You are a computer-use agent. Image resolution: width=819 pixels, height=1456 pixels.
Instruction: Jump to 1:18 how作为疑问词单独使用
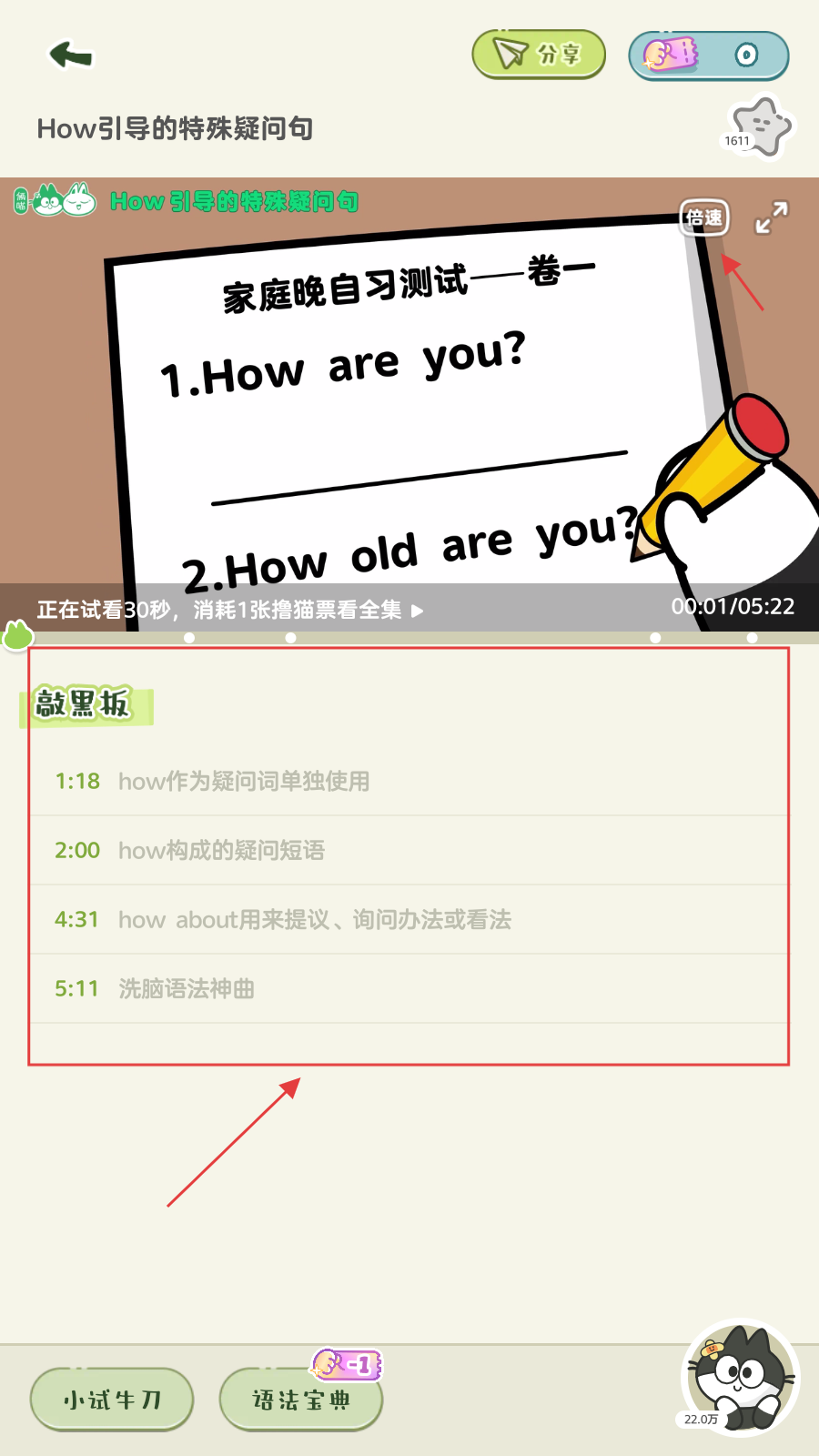[212, 781]
